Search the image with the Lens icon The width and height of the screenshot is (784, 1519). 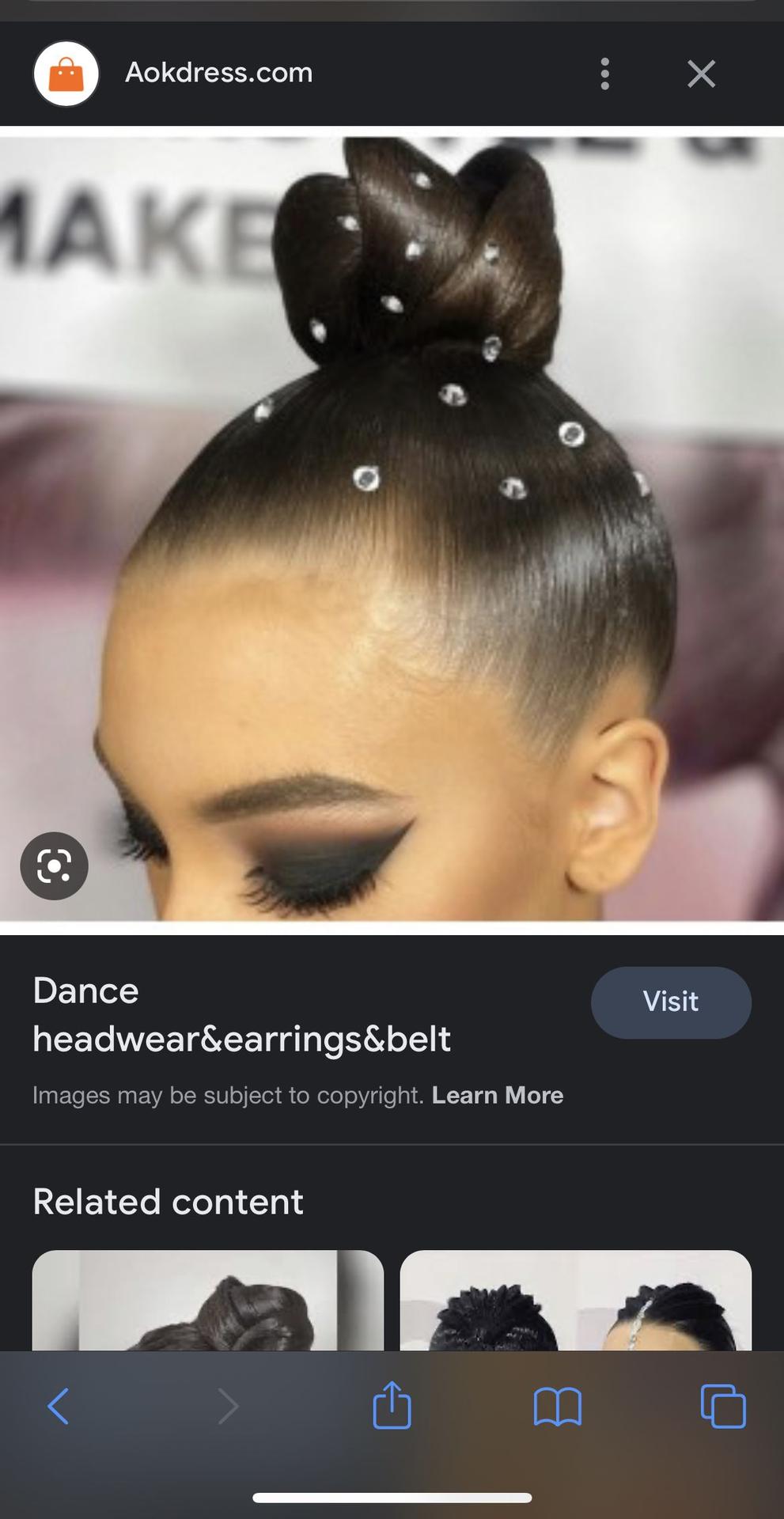[54, 866]
